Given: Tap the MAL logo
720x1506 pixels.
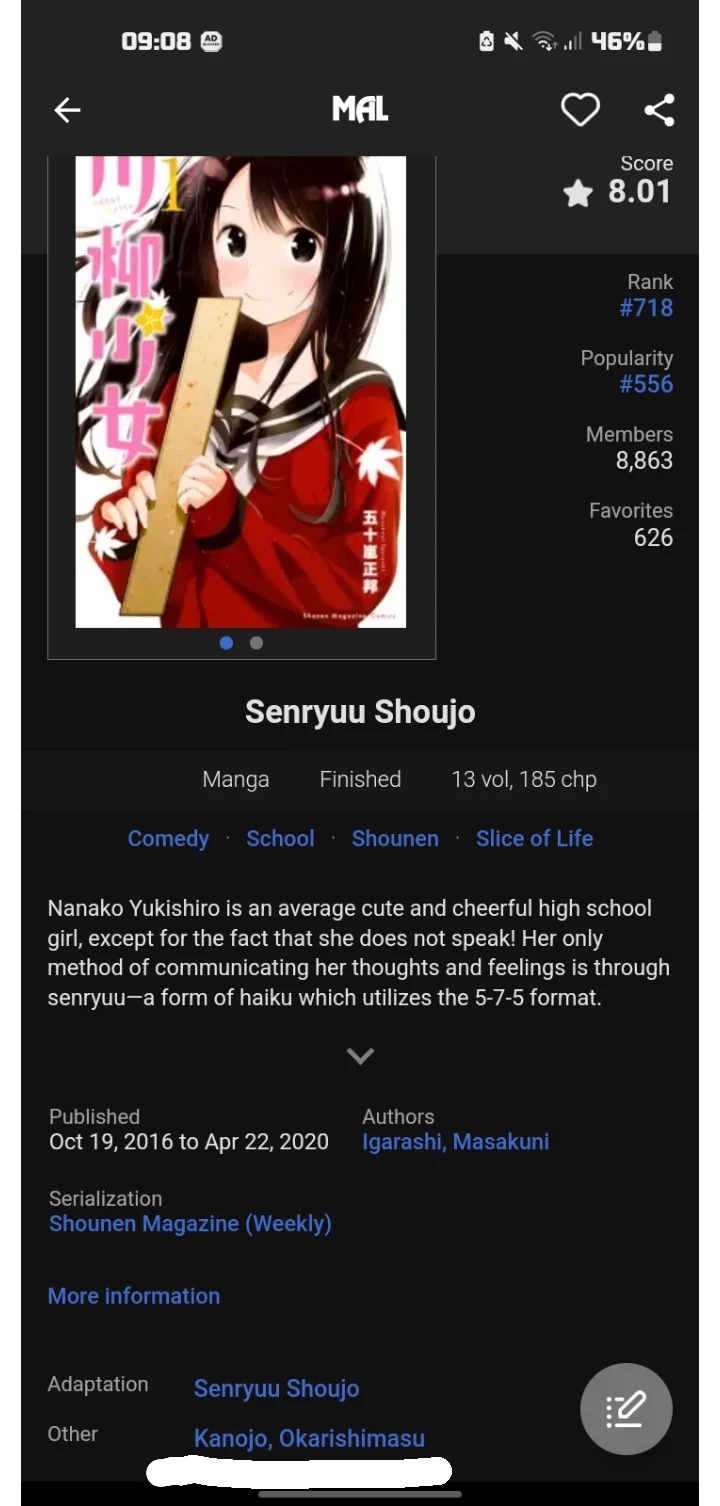Looking at the screenshot, I should (x=360, y=110).
